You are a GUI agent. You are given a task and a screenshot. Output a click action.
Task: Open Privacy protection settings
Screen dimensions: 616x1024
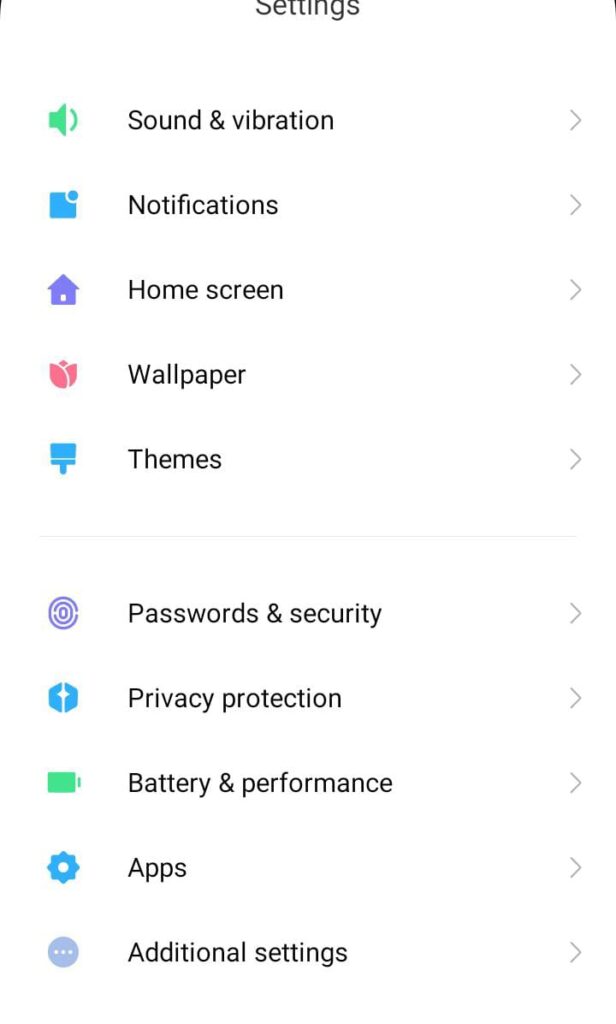pos(308,699)
